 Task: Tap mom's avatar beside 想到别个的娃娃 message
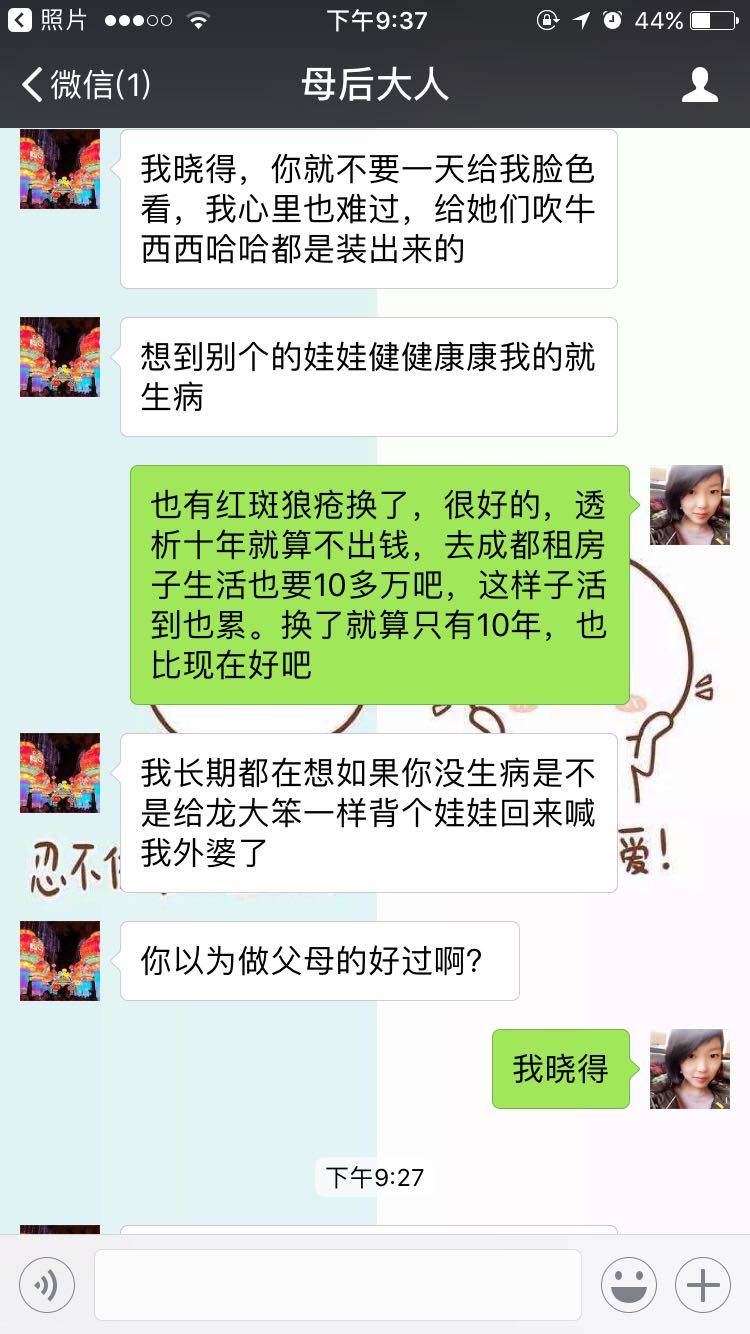(60, 357)
